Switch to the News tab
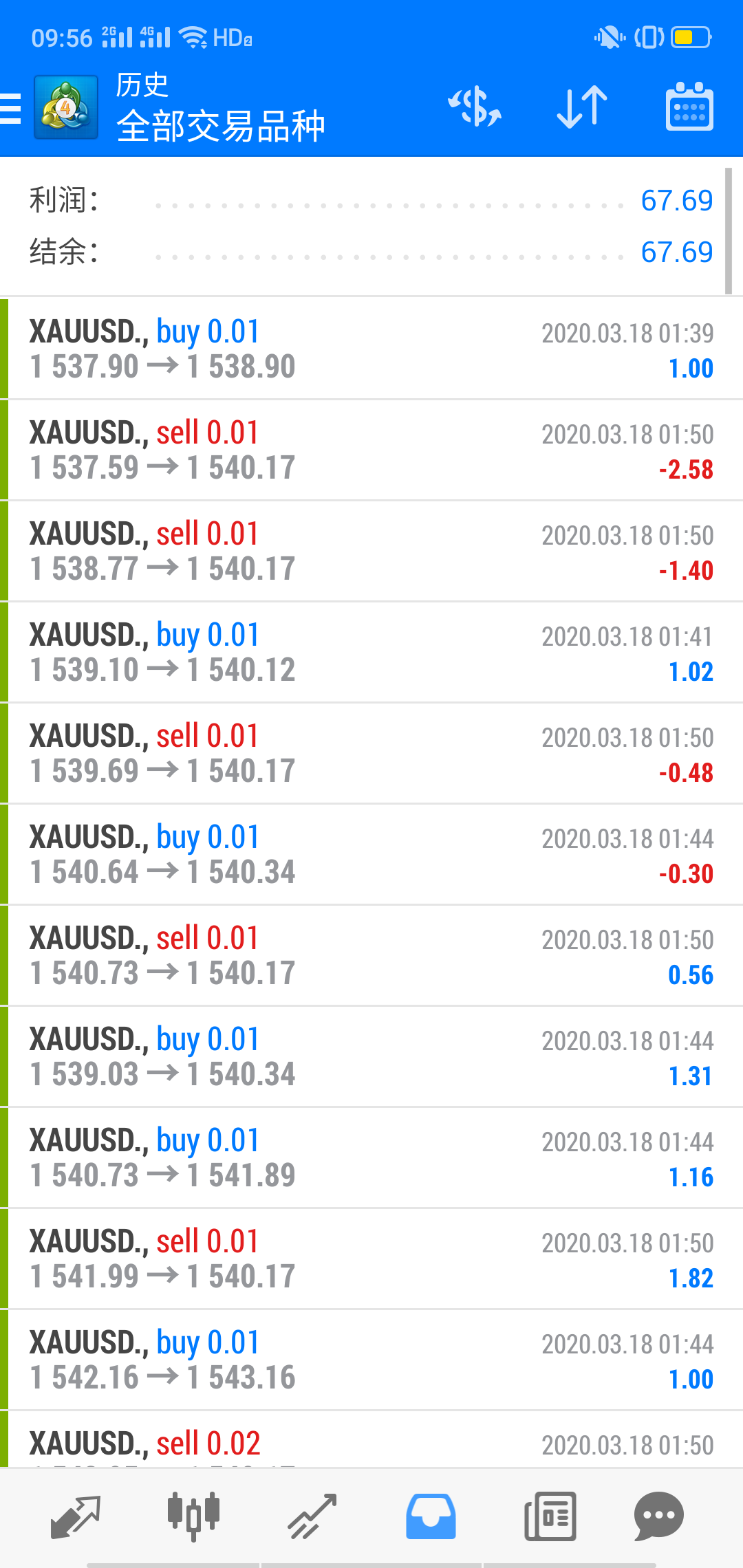Image resolution: width=743 pixels, height=1568 pixels. tap(550, 1516)
